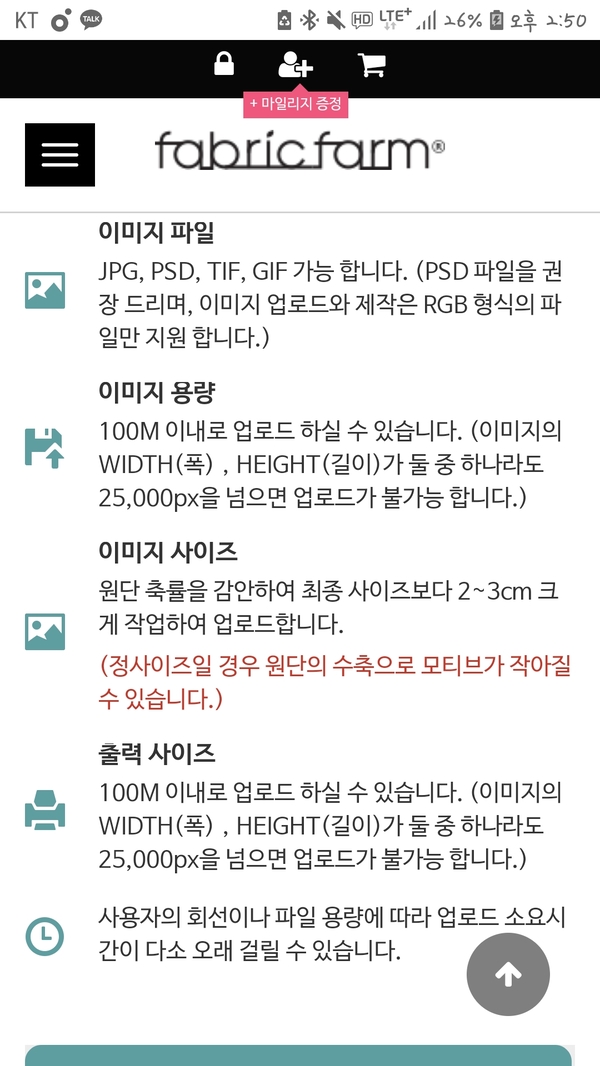The image size is (600, 1066).
Task: Tap the lock login icon
Action: (x=224, y=64)
